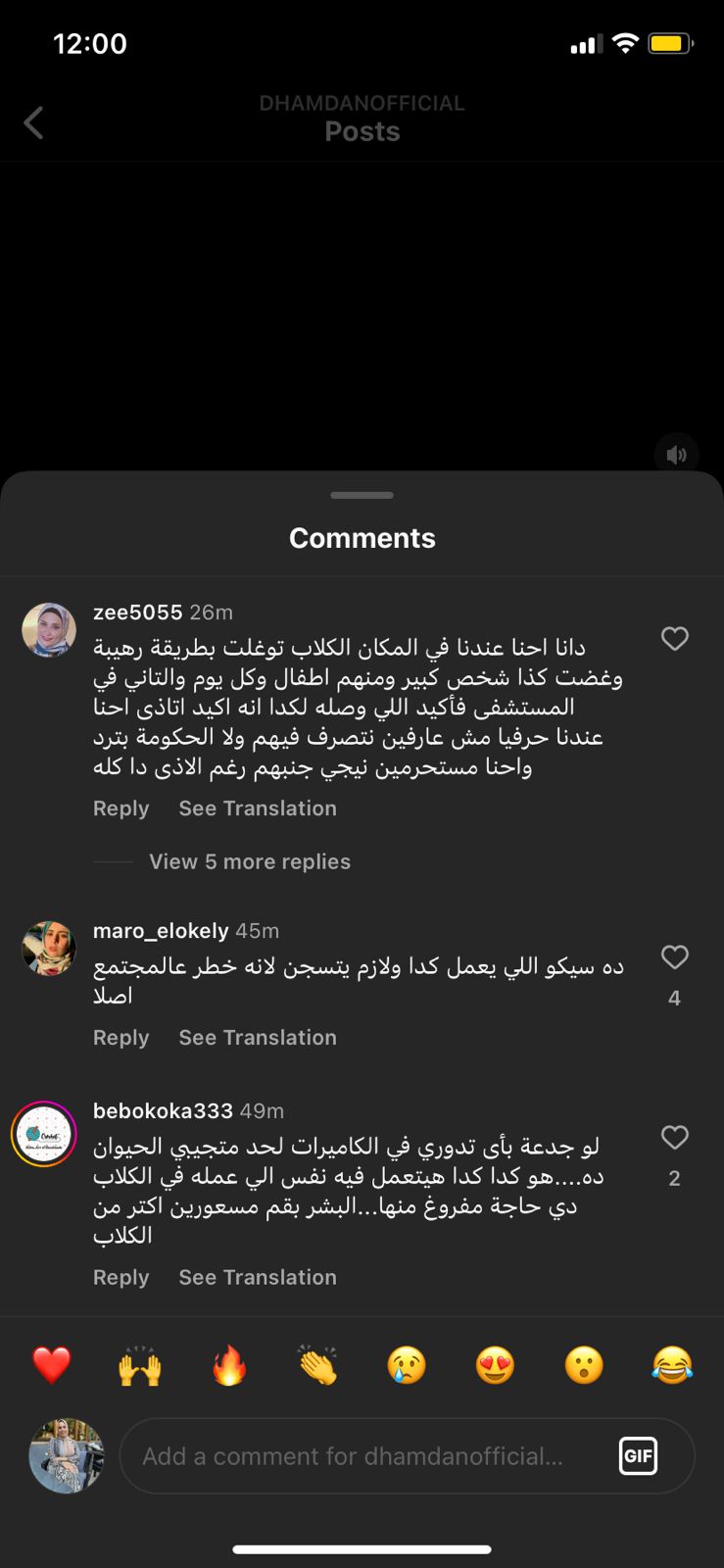
Task: Insert the fire emoji
Action: (229, 1365)
